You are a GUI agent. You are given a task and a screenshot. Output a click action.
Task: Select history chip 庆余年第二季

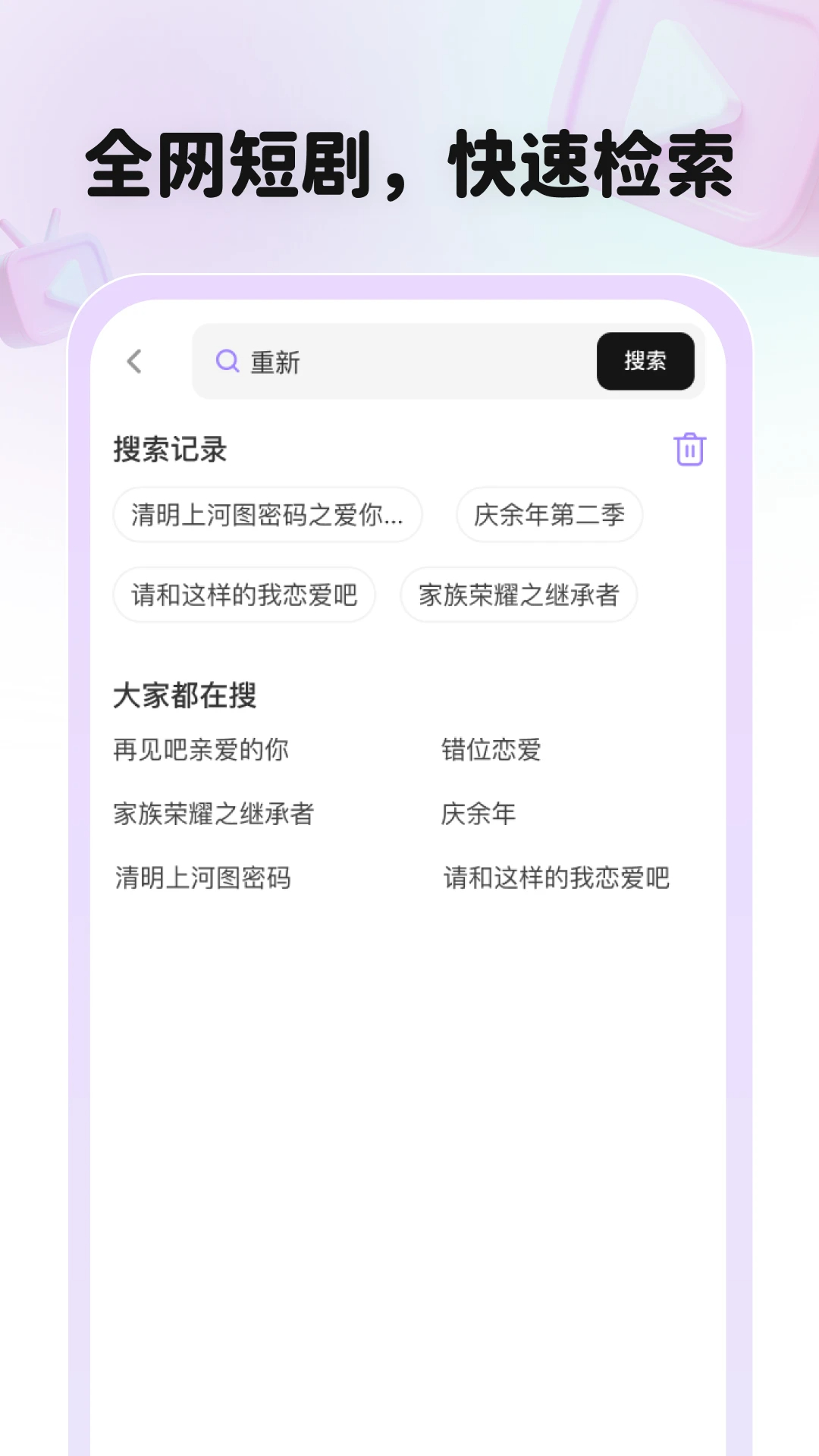(548, 515)
